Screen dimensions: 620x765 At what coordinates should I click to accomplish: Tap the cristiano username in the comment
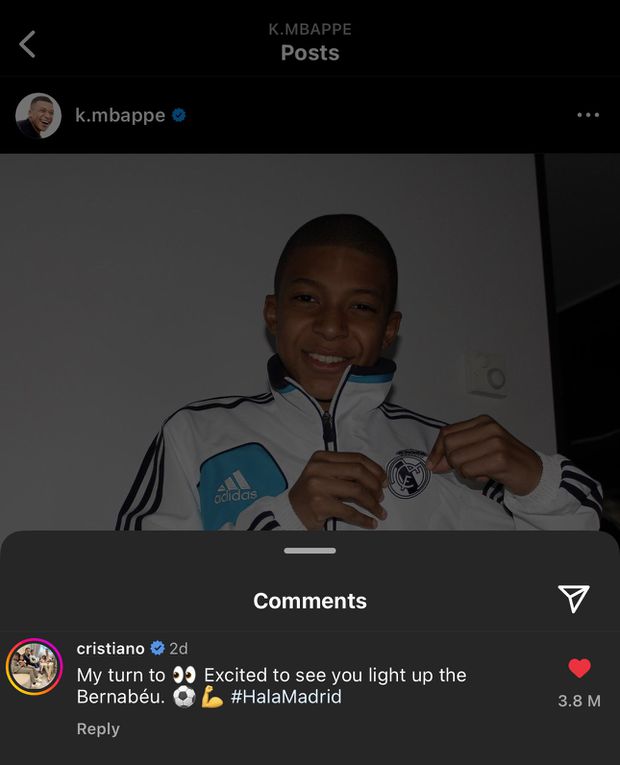pos(110,648)
